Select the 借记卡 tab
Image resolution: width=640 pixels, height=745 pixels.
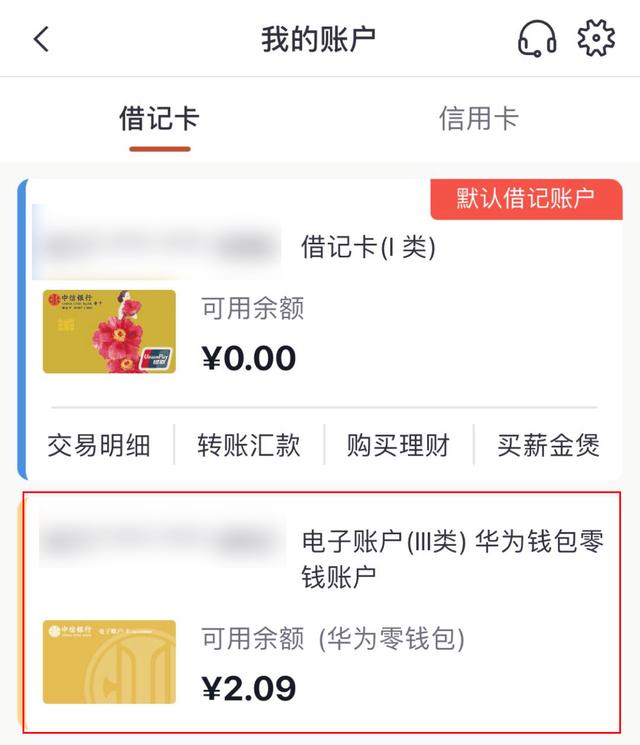click(x=159, y=119)
